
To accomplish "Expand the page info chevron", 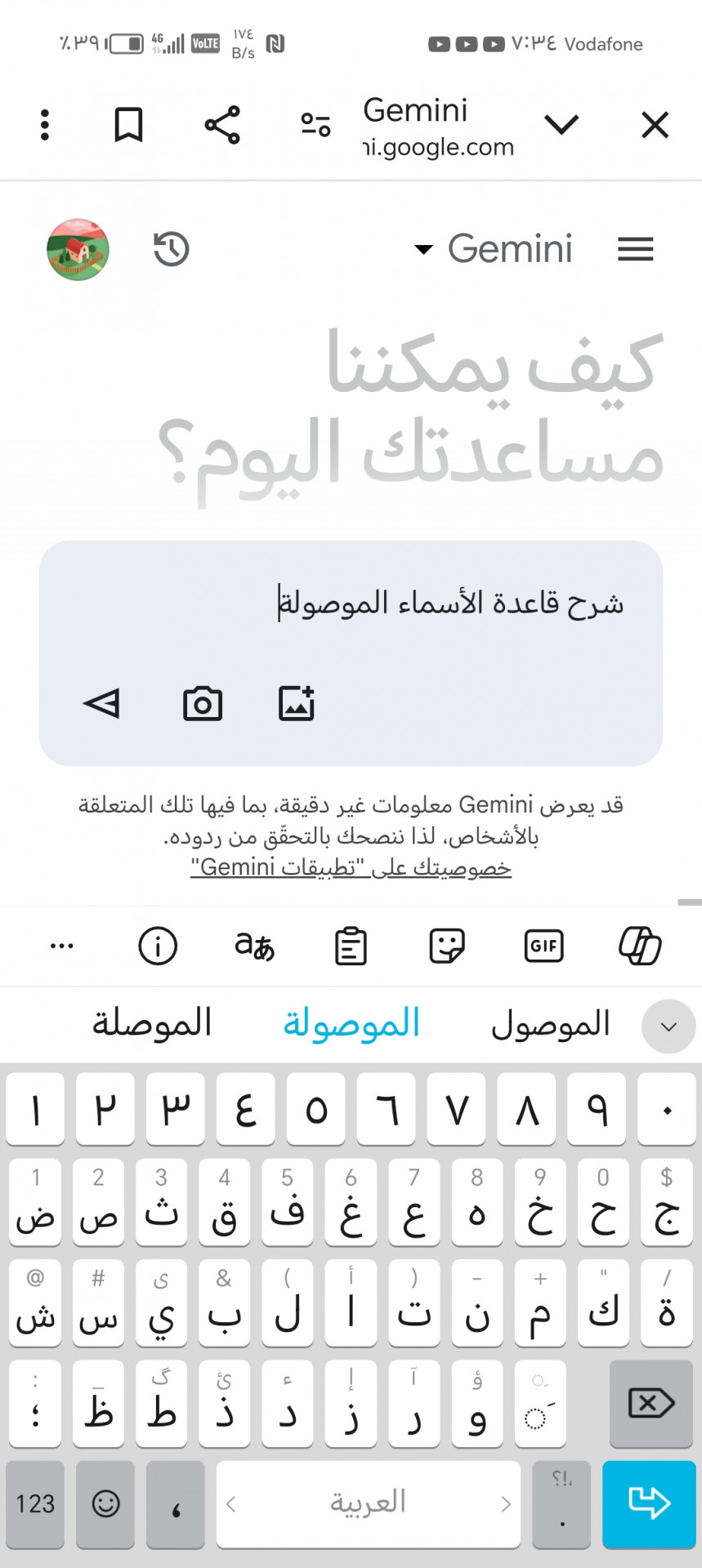I will (x=561, y=125).
